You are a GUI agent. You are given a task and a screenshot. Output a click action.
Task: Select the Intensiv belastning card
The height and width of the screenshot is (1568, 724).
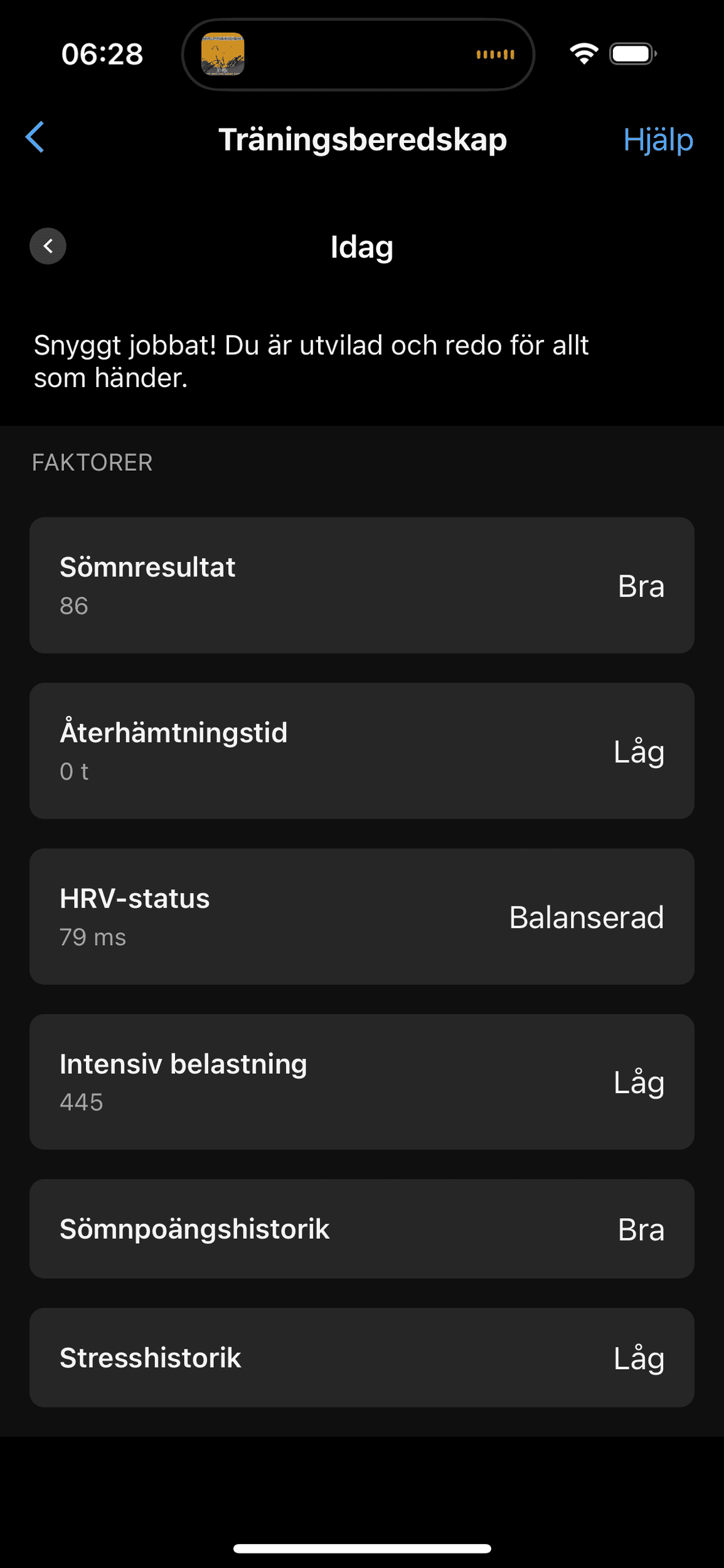coord(361,1082)
